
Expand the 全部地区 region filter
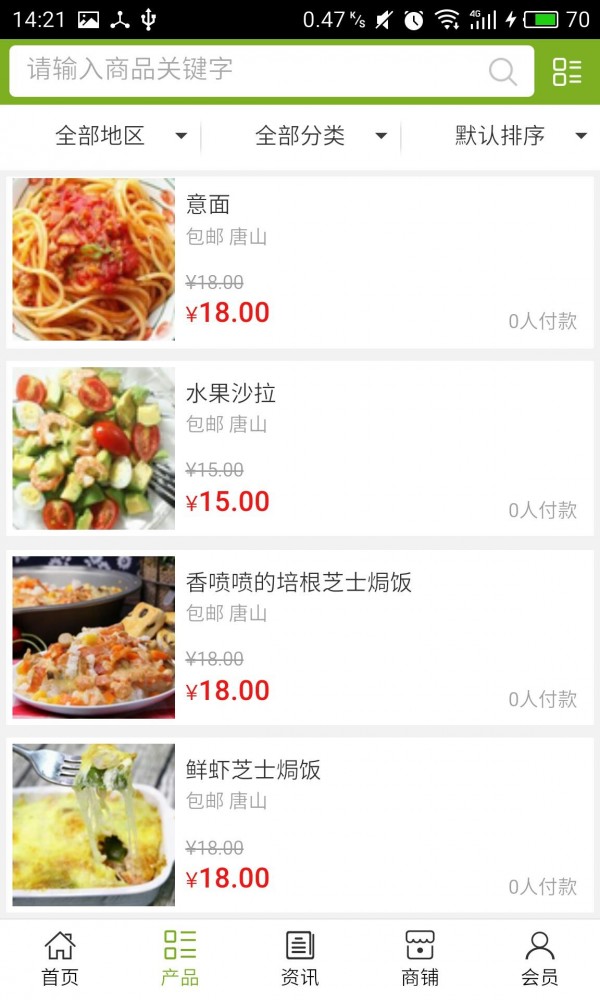(x=120, y=136)
